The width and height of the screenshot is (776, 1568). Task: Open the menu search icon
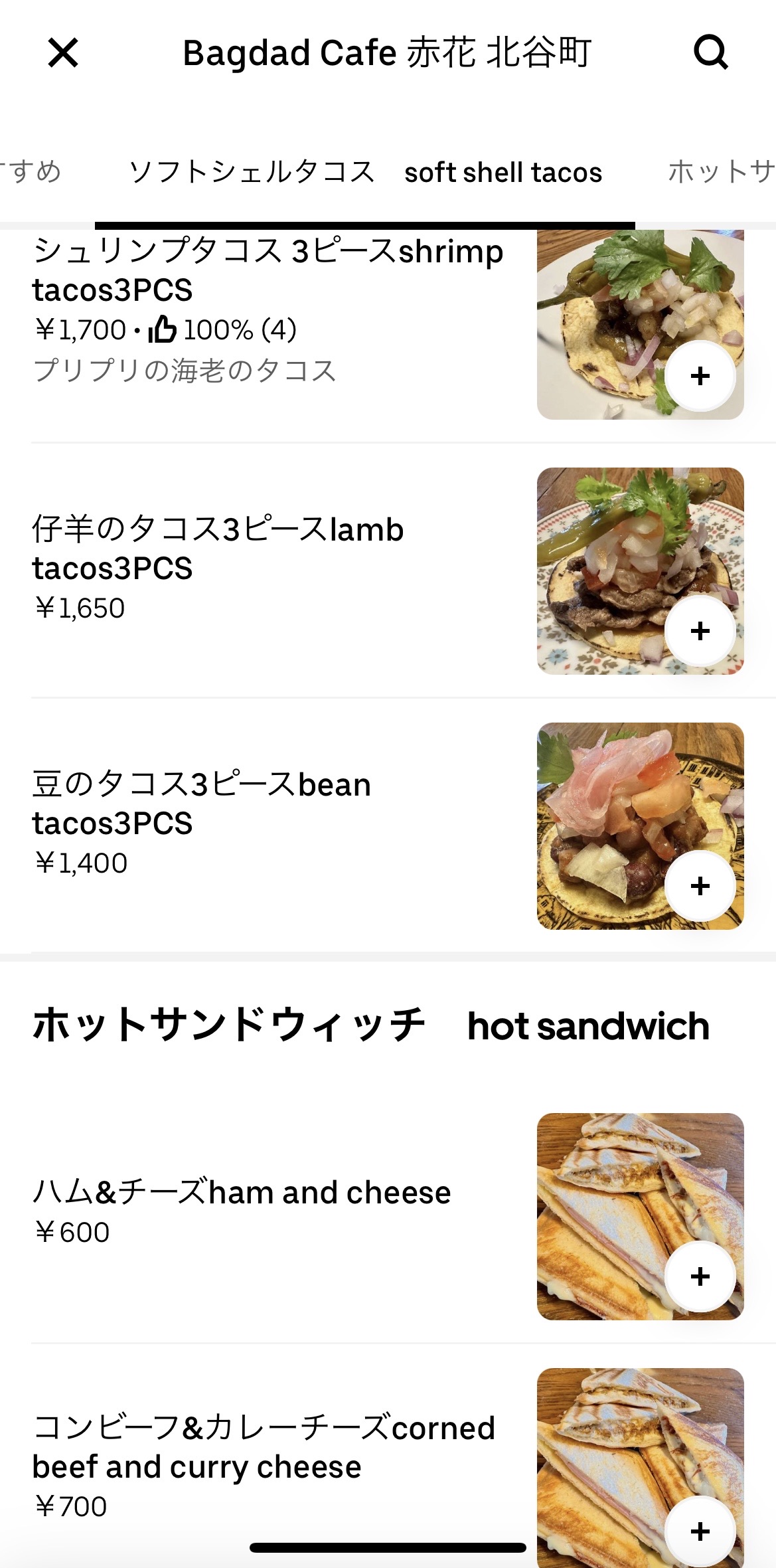pyautogui.click(x=710, y=53)
